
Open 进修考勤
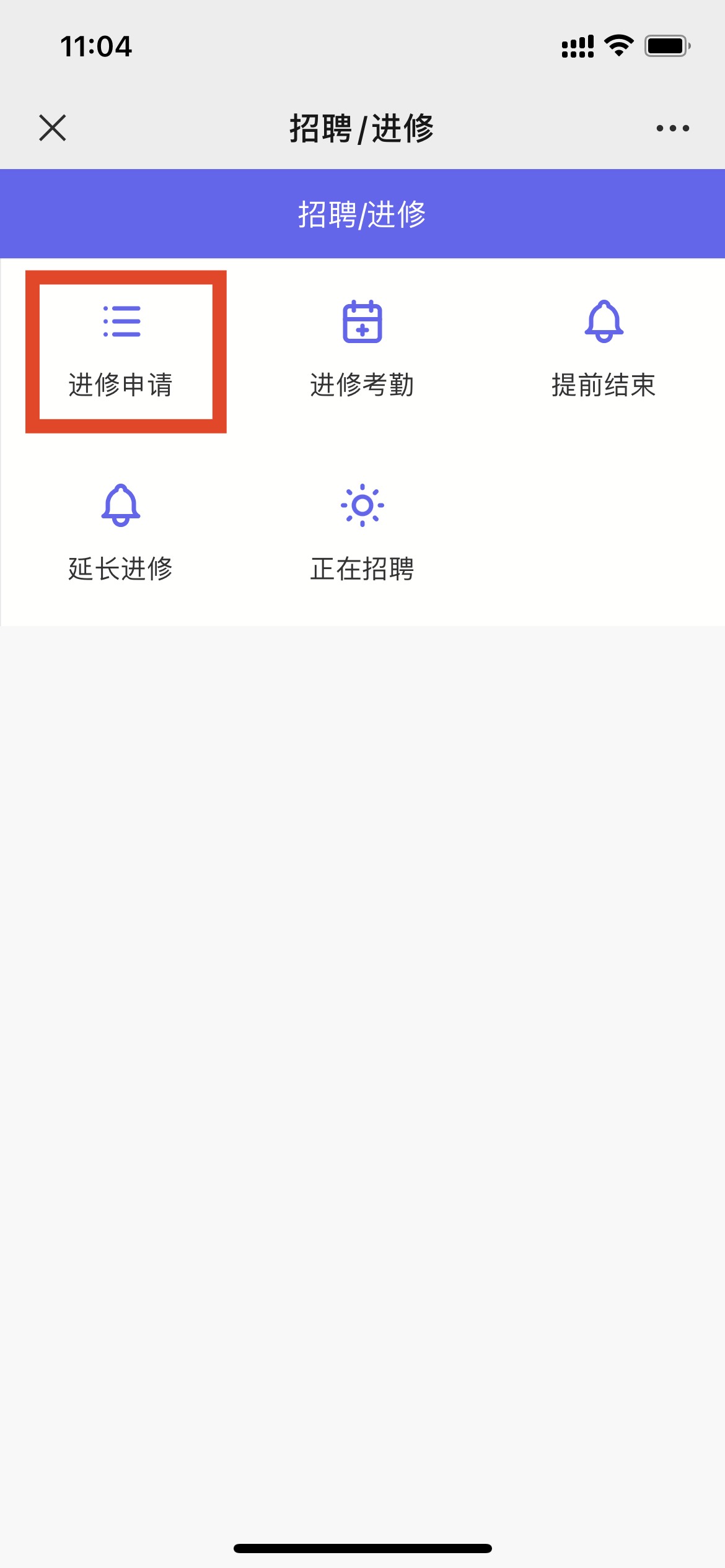362,351
